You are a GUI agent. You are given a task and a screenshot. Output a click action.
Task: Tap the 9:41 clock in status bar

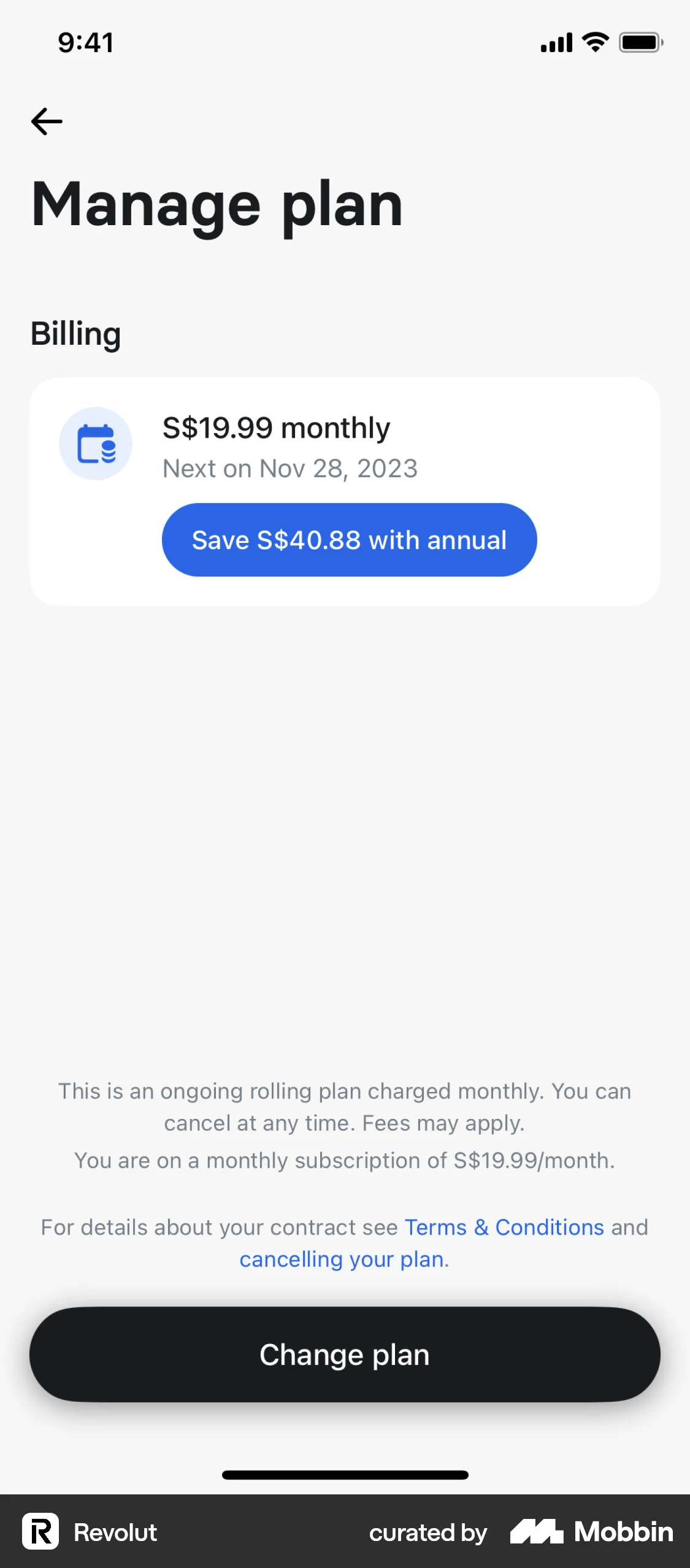[85, 42]
